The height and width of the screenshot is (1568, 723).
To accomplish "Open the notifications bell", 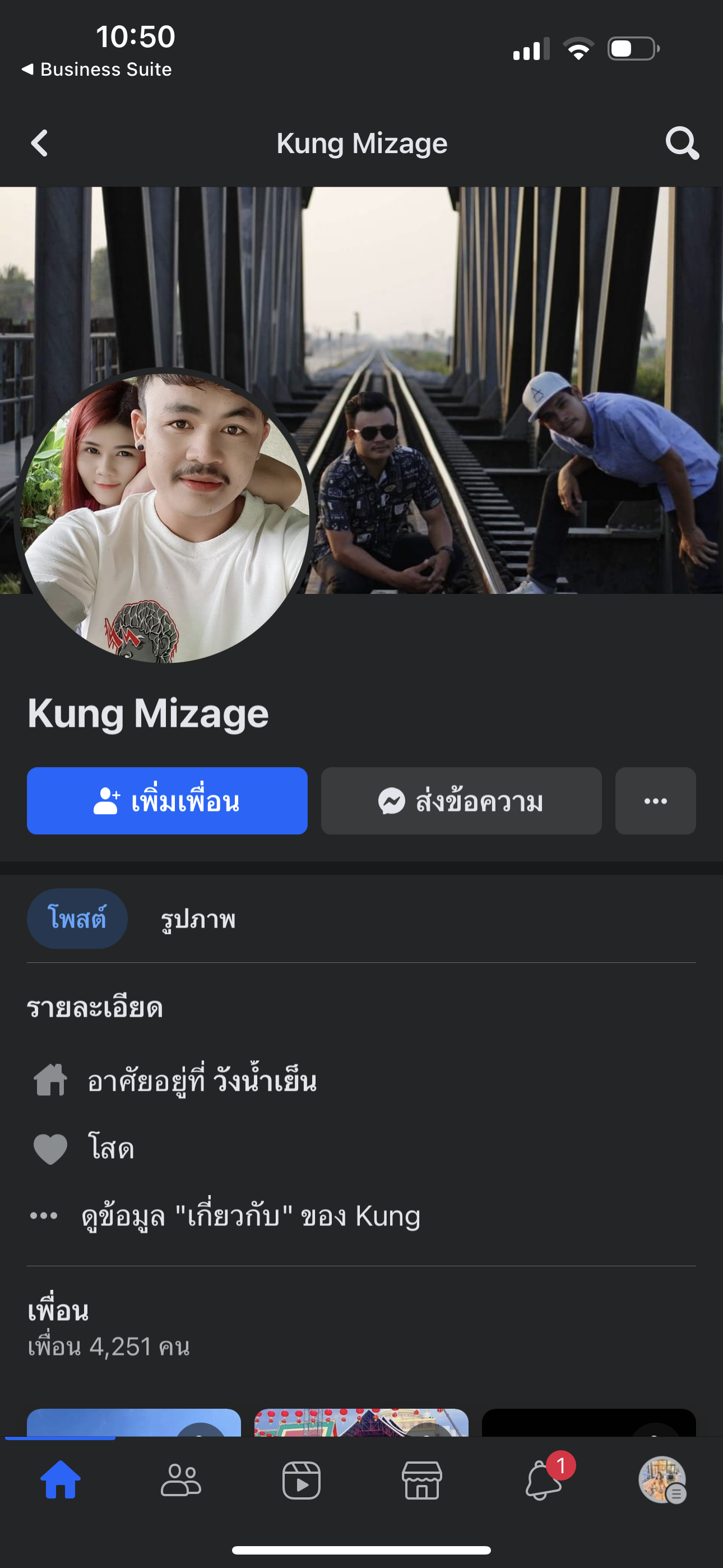I will coord(543,1481).
